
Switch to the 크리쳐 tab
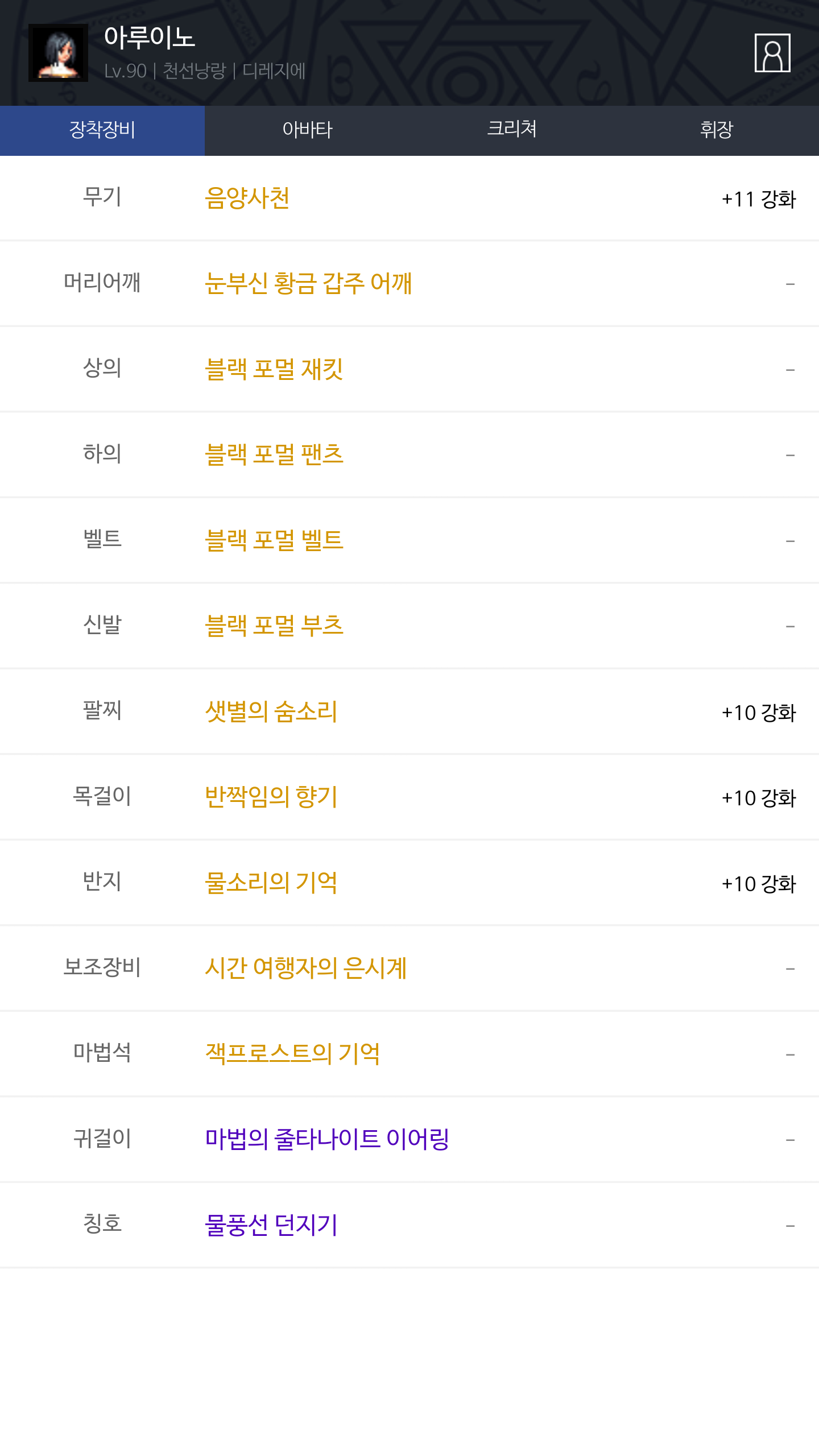coord(512,130)
